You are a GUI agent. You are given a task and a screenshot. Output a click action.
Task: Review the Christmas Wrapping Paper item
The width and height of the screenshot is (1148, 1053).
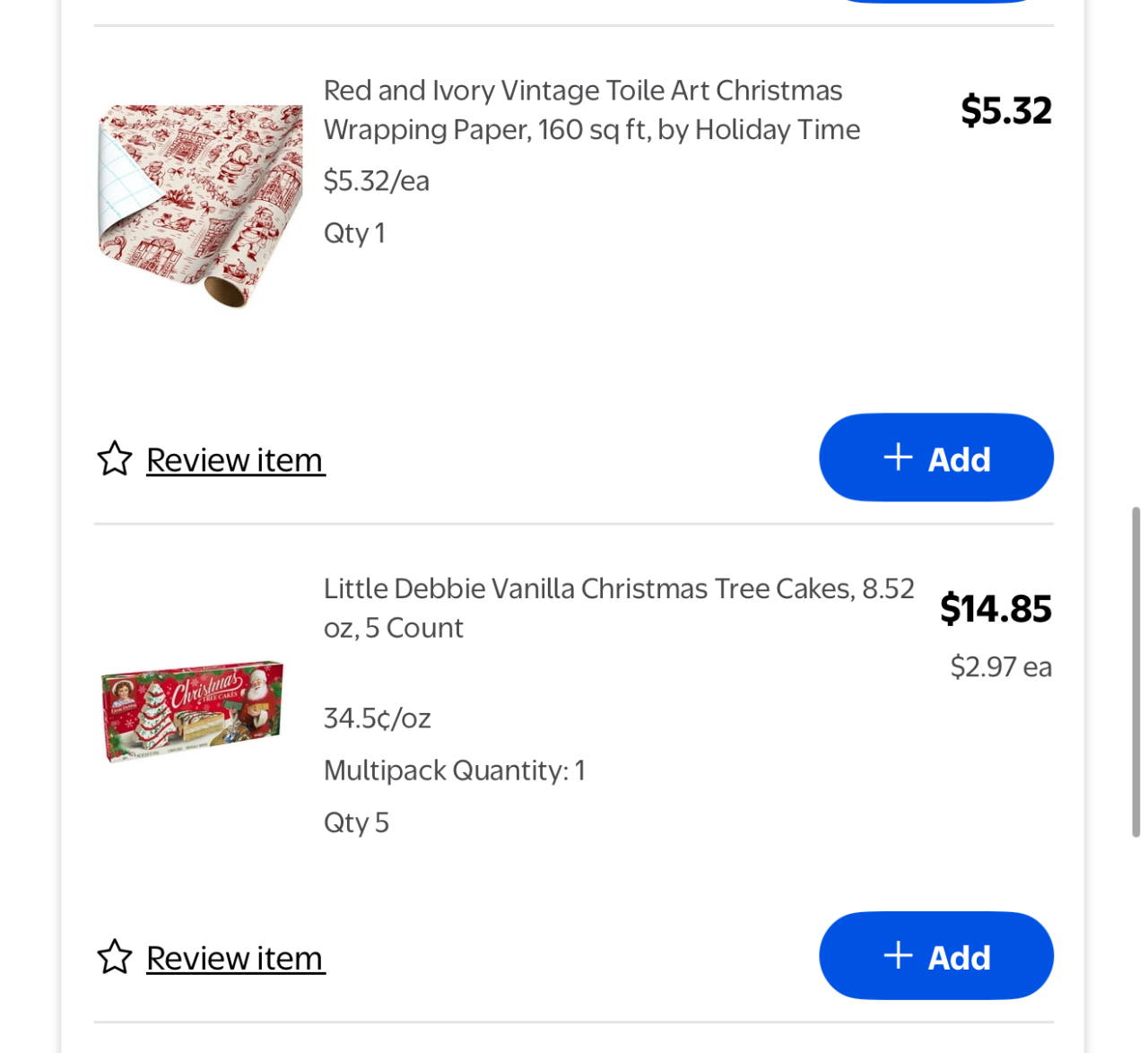[234, 460]
